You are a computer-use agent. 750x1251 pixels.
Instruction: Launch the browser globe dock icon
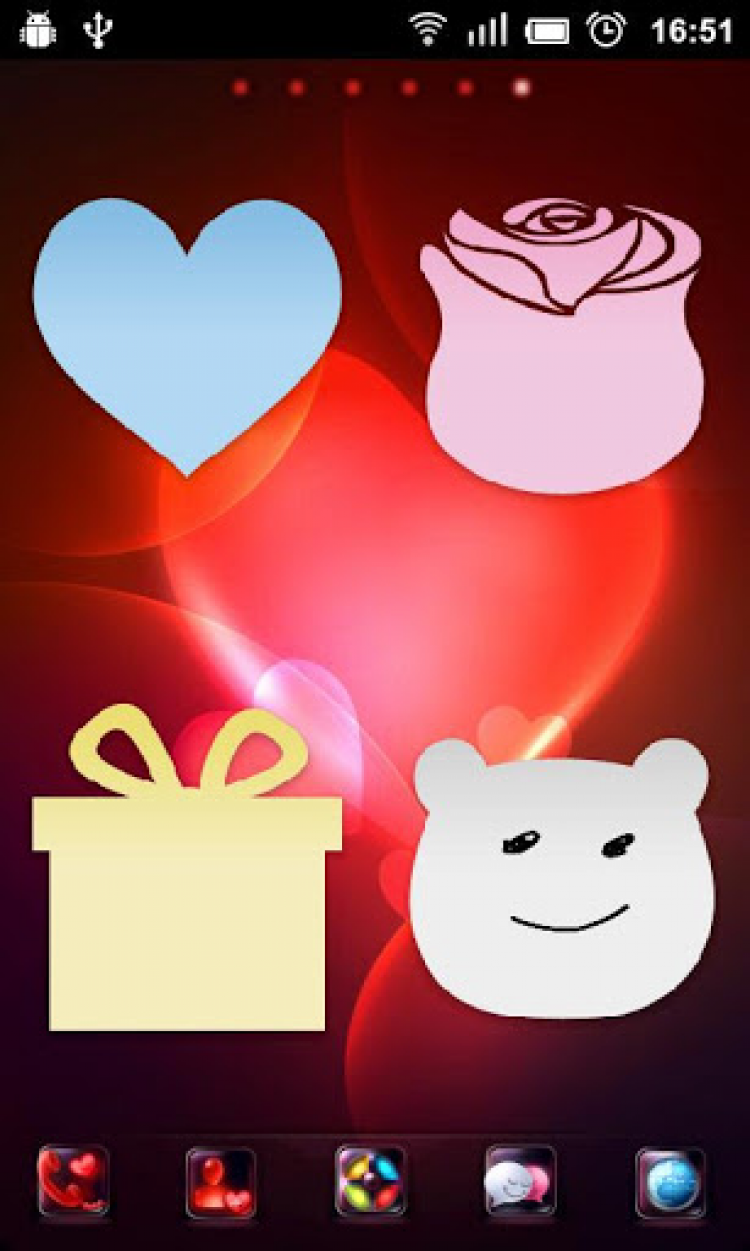670,1181
